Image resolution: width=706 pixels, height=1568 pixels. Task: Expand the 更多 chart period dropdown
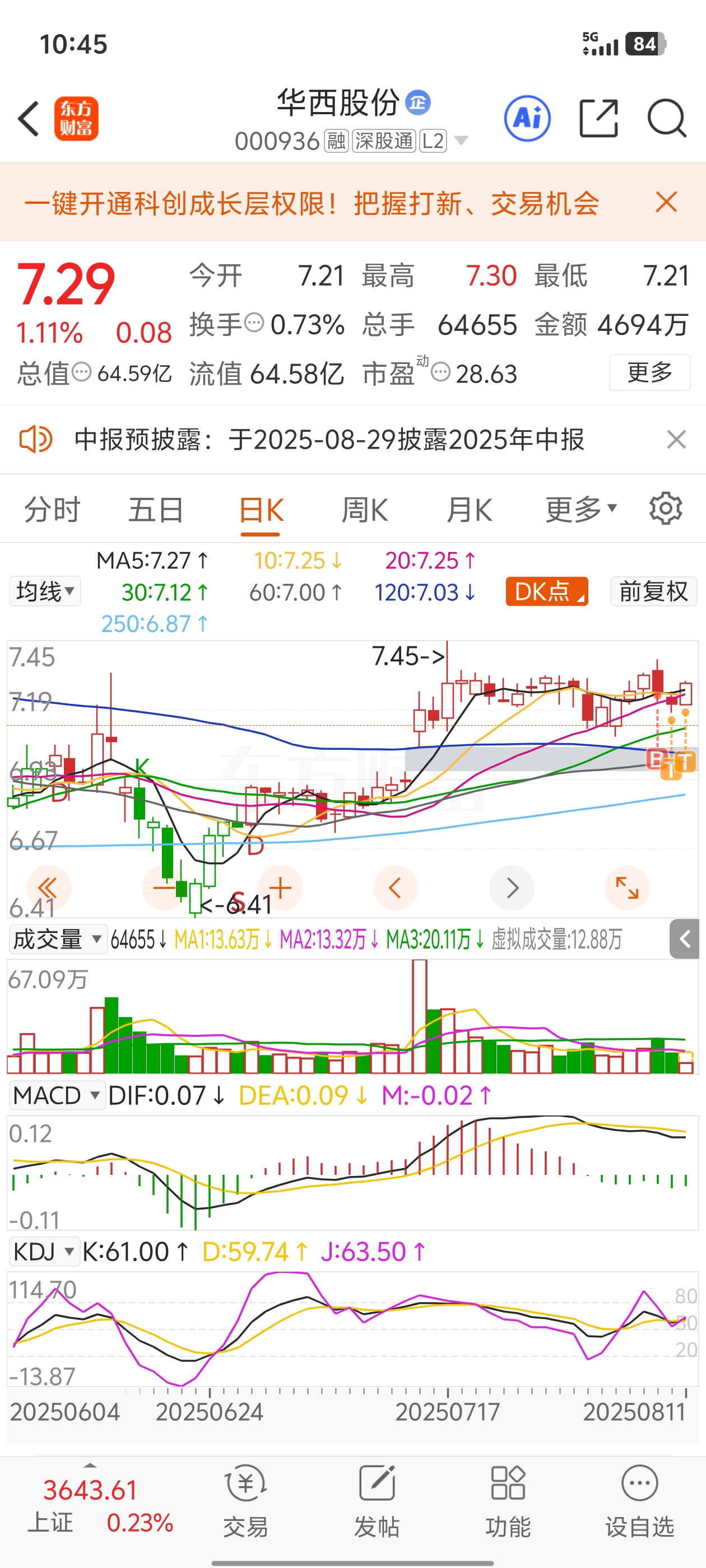click(x=580, y=510)
